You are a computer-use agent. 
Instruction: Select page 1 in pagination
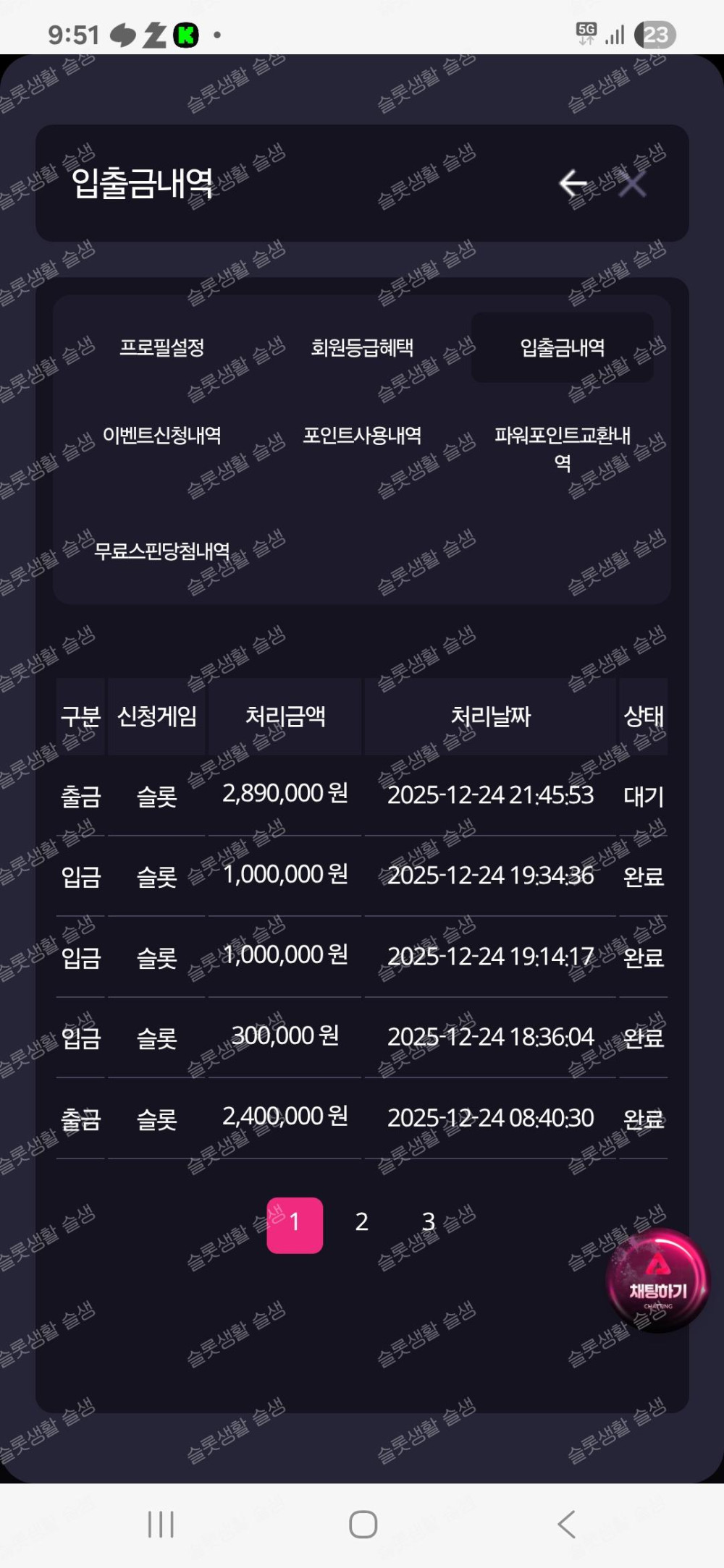click(x=295, y=1224)
